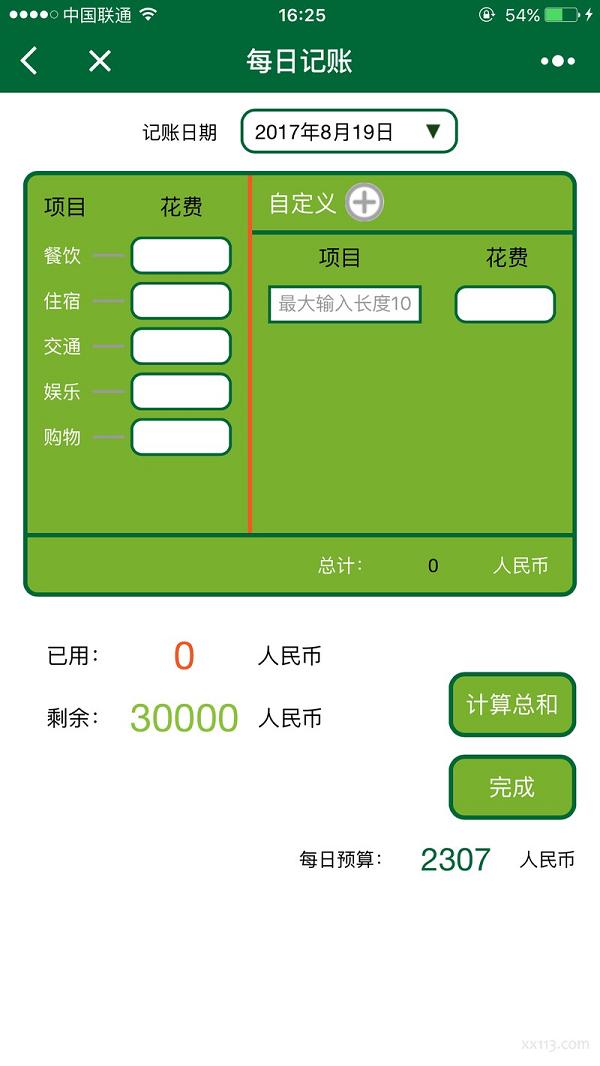Enter the 娱乐 expense field
This screenshot has height=1066, width=600.
pos(181,392)
